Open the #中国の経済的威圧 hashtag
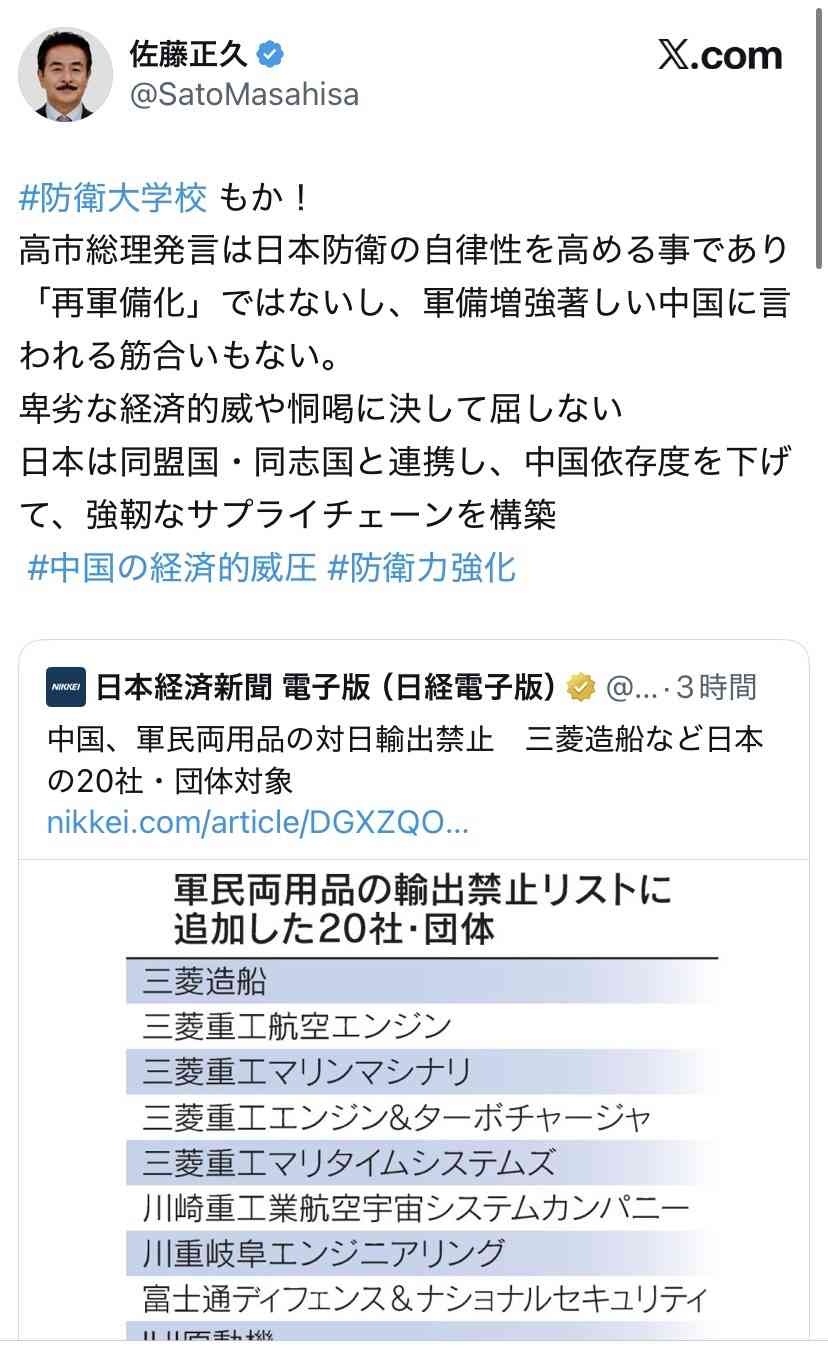 coord(172,568)
